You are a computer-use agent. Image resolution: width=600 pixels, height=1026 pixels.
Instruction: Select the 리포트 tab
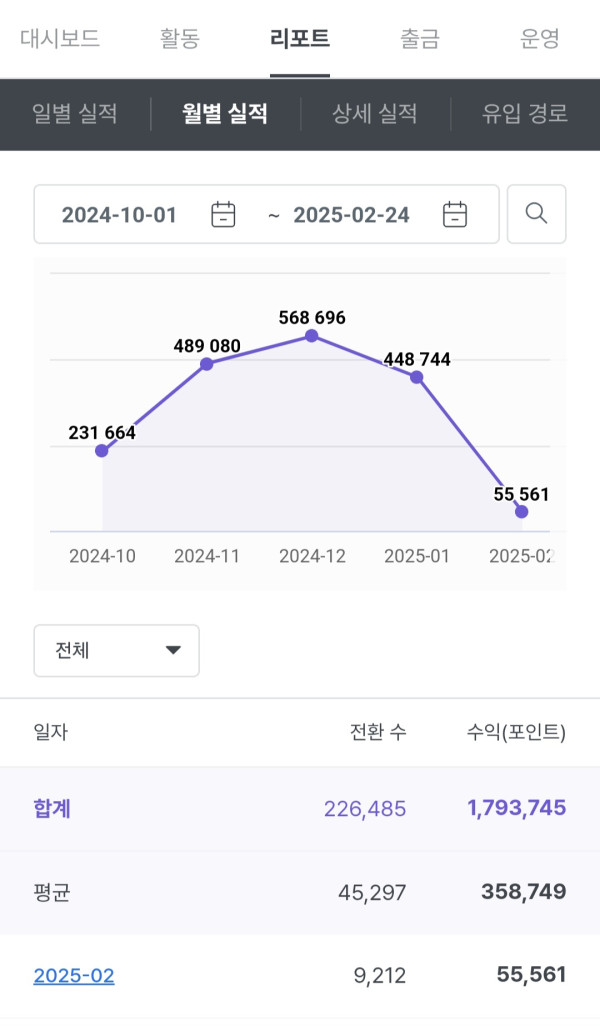(300, 40)
